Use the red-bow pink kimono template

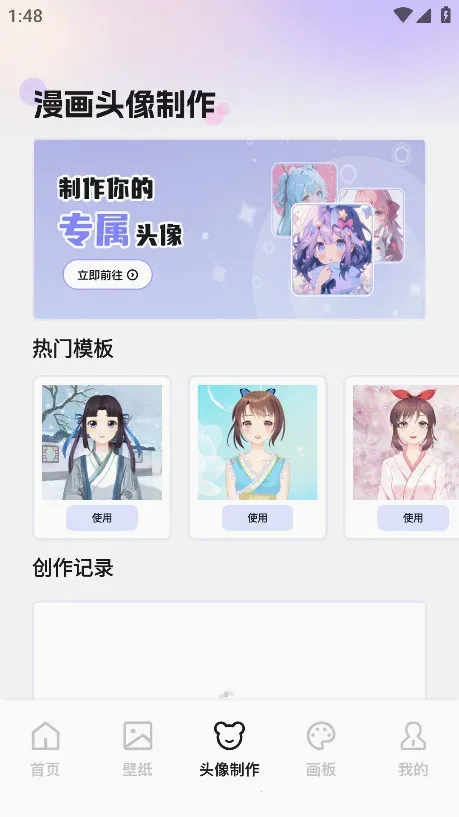click(413, 518)
